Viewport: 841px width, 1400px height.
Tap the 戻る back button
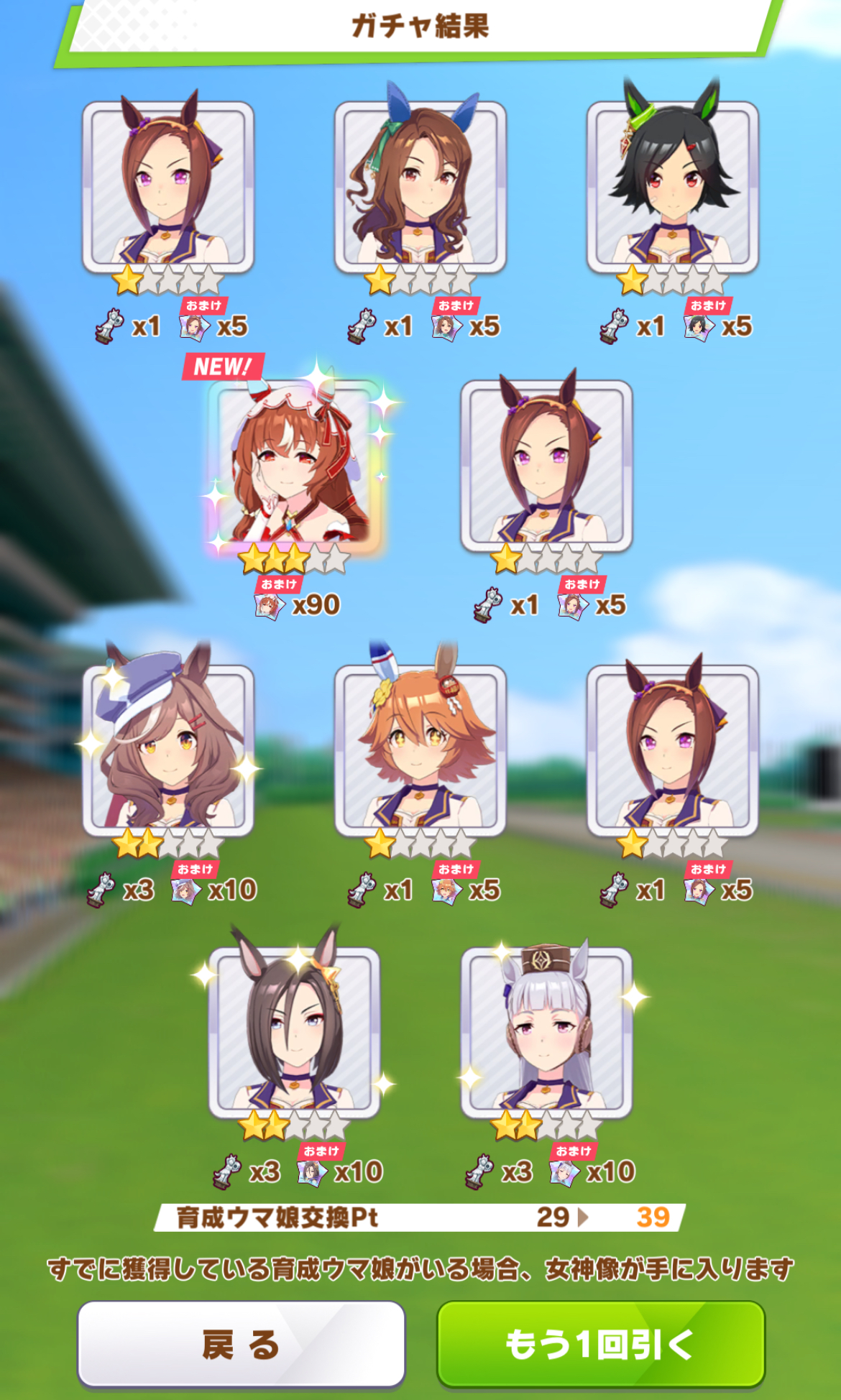tap(242, 1344)
